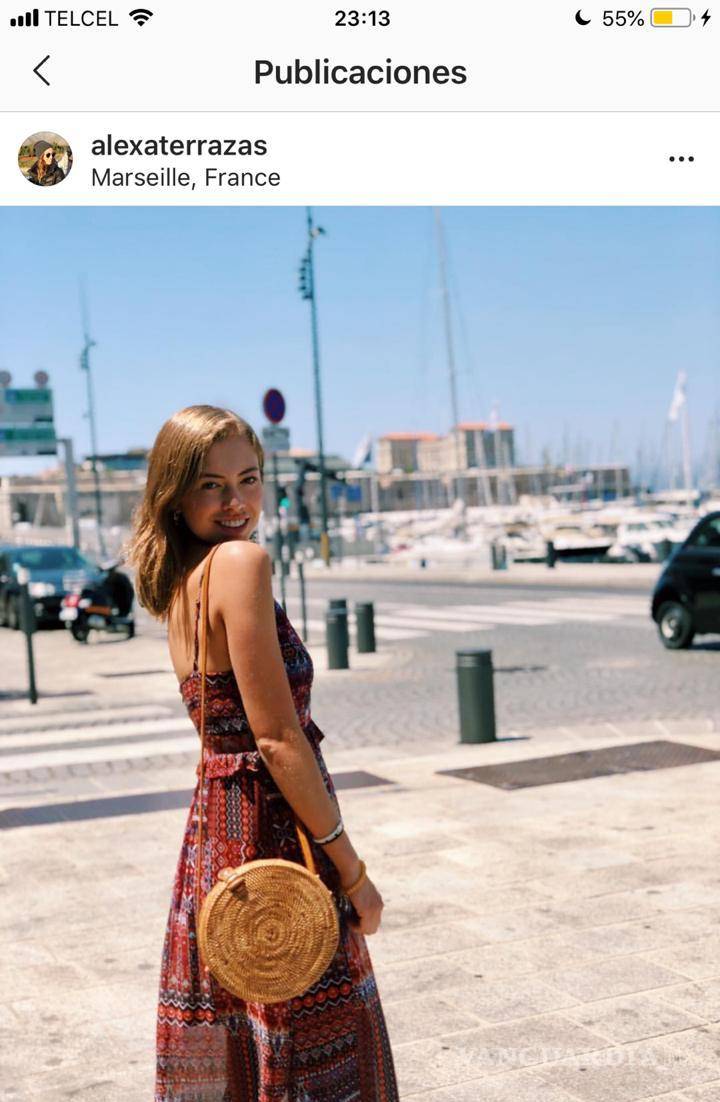Viewport: 720px width, 1102px height.
Task: Tap the post photo by alexaterrazas
Action: click(x=360, y=650)
